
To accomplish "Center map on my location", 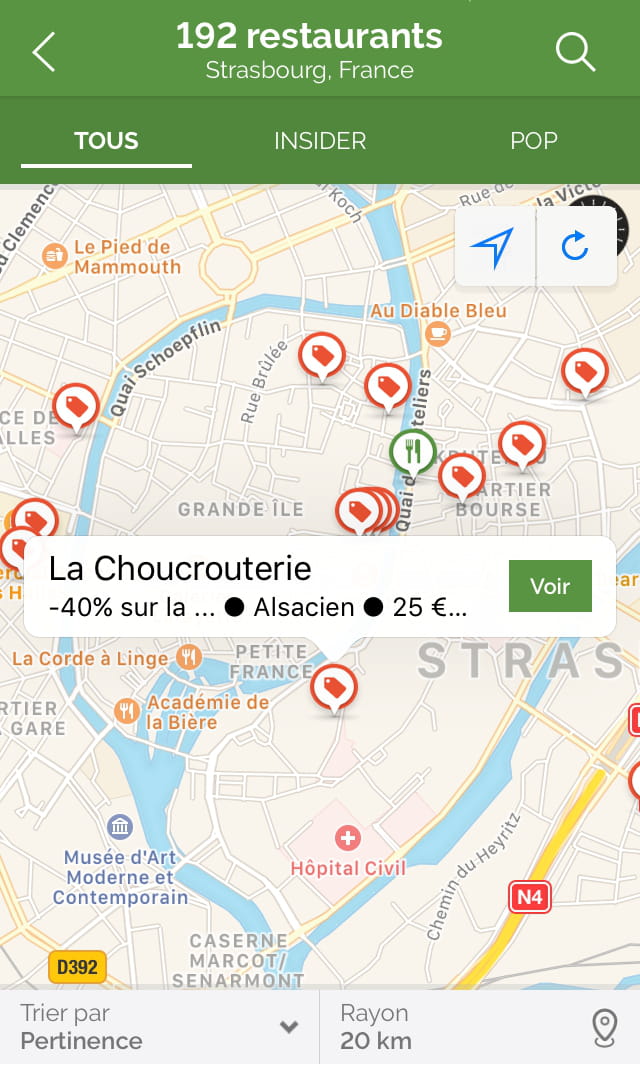I will [x=494, y=247].
